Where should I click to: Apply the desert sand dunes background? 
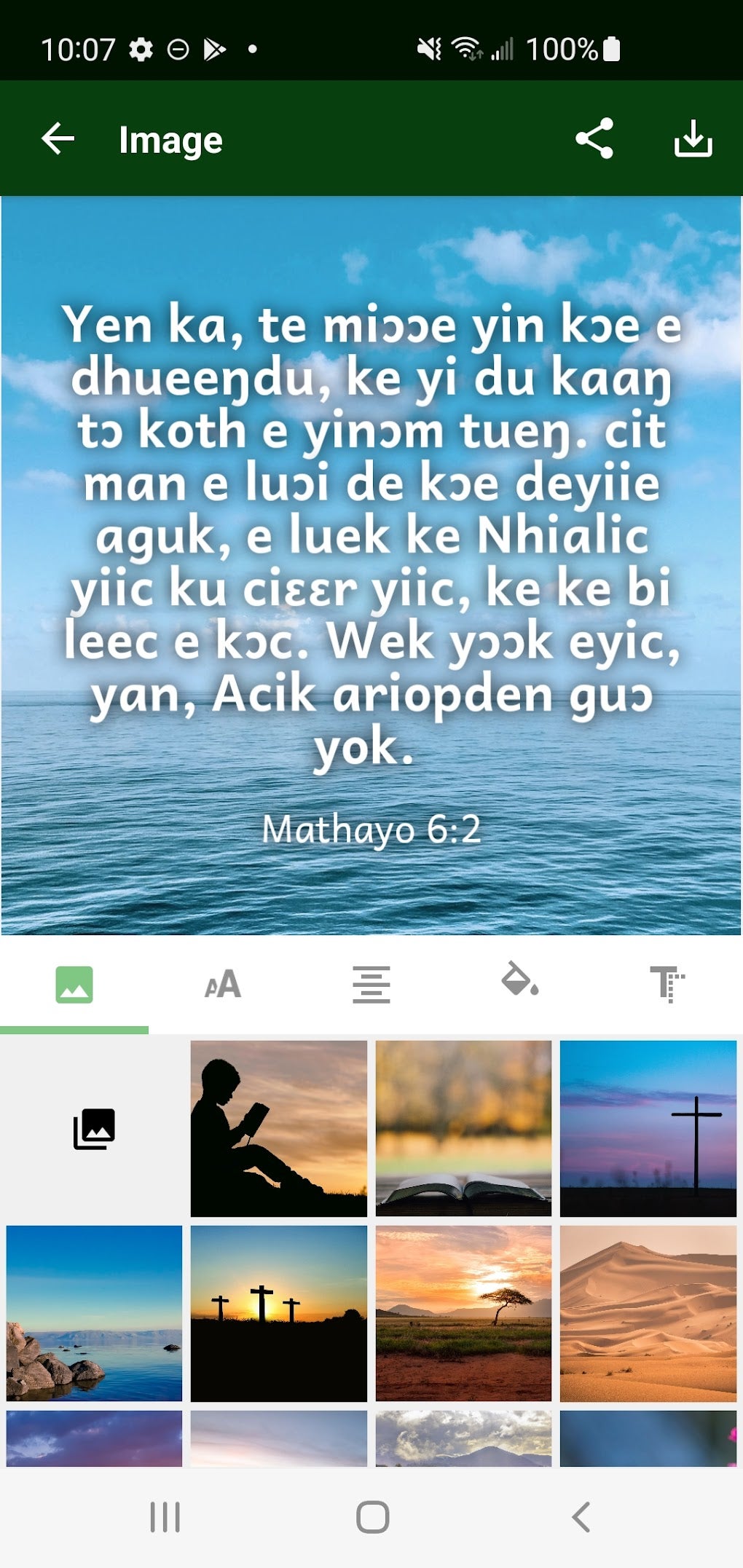pos(648,1314)
